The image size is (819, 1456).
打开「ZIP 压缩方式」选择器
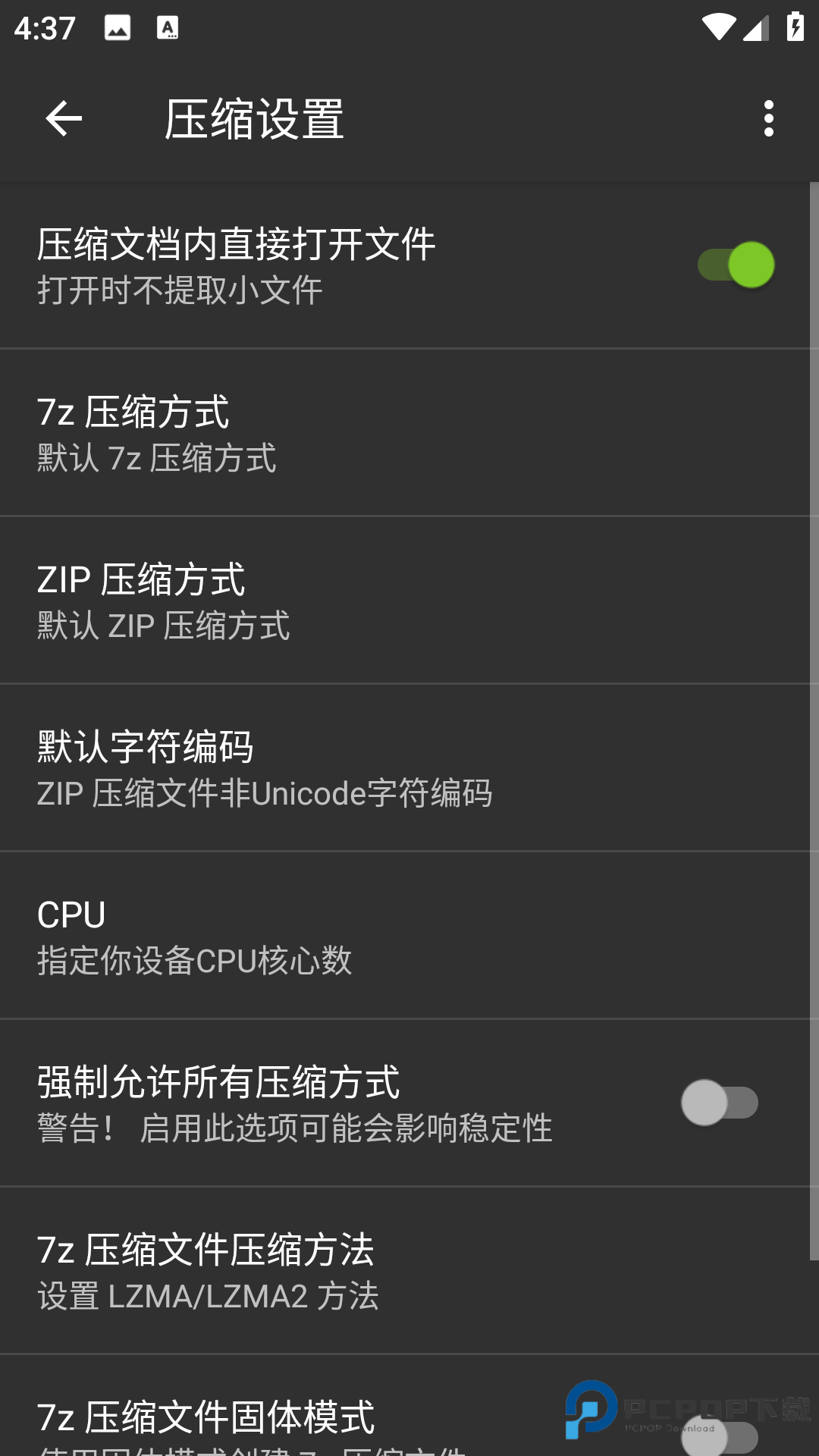coord(303,599)
